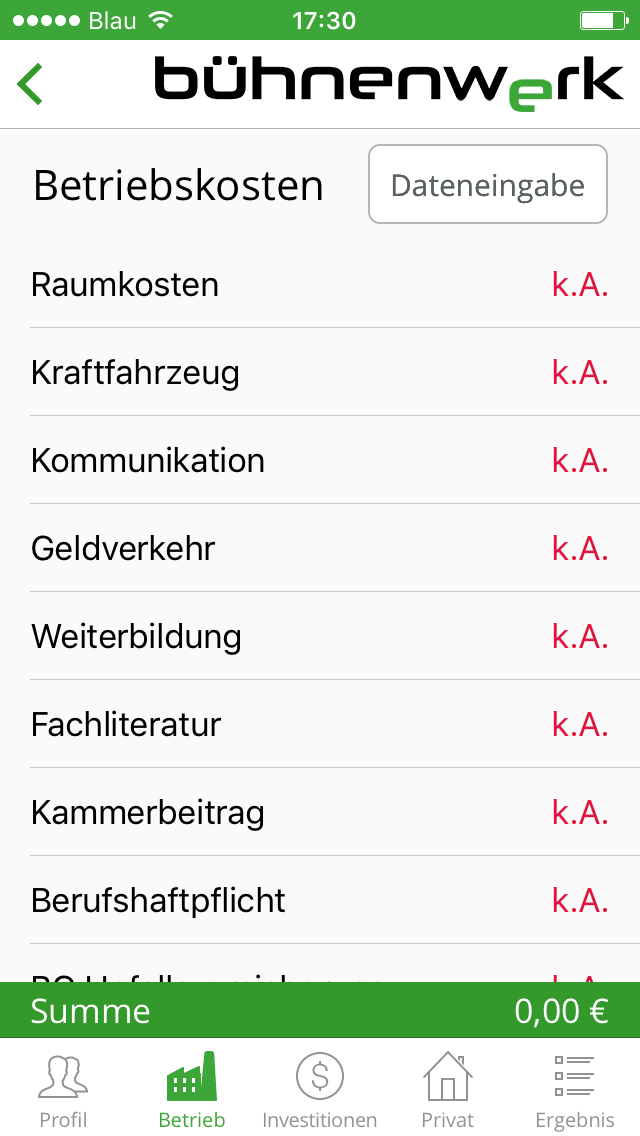Open the Berufshaftpflicht entry
Viewport: 640px width, 1136px height.
(x=320, y=901)
